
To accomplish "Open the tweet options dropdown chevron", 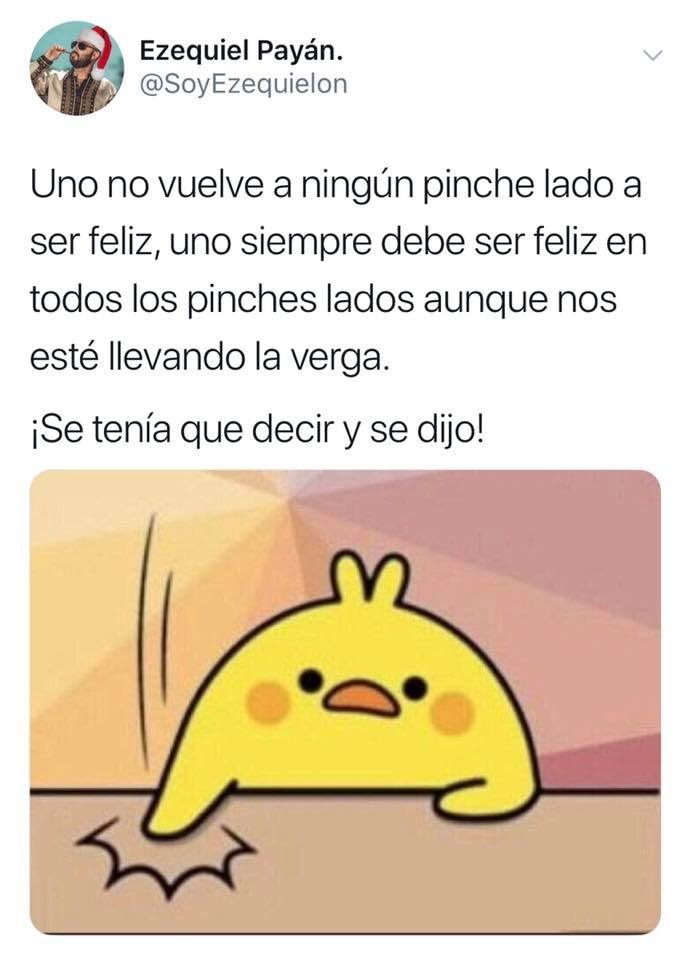I will pos(652,55).
